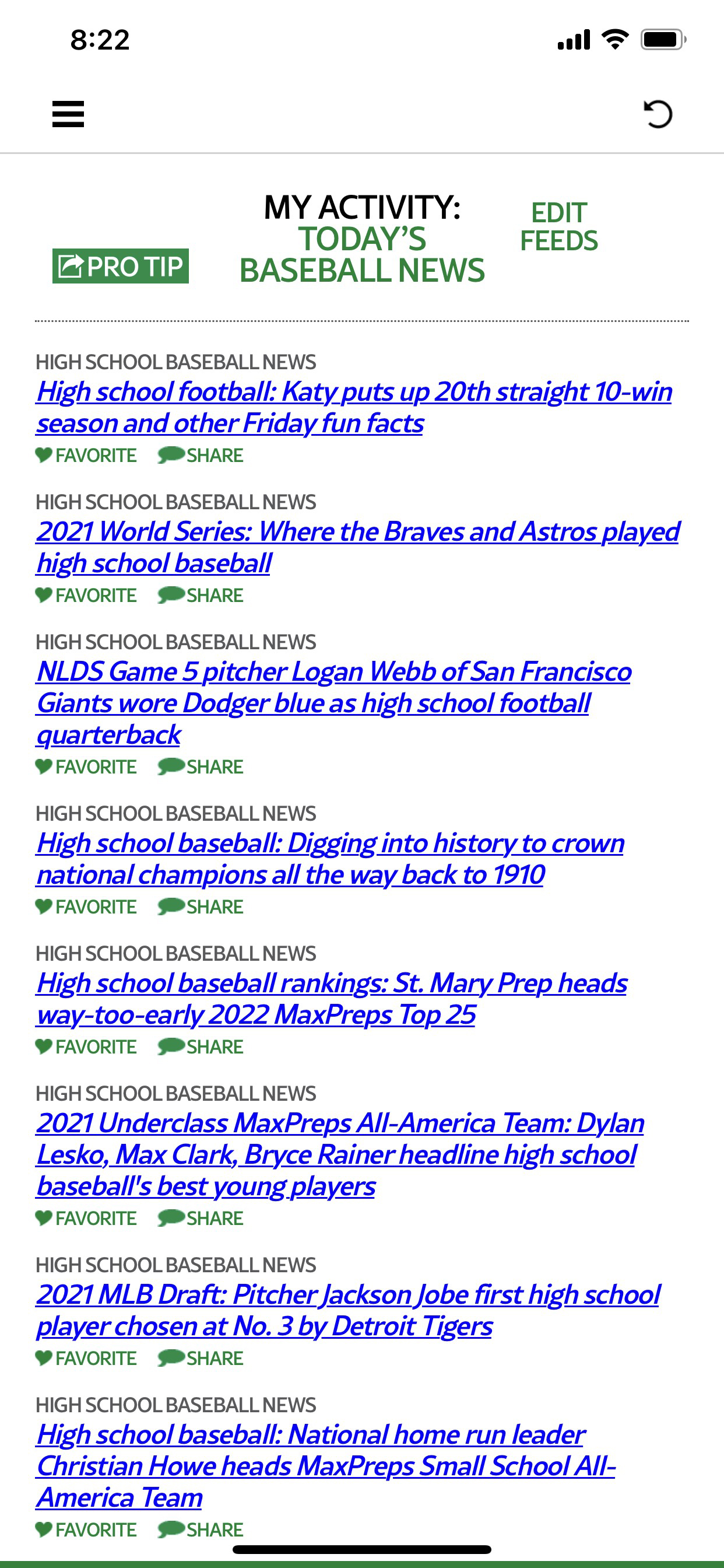The width and height of the screenshot is (724, 1568).
Task: Read the Jackson Jobe MLB Draft story
Action: click(x=347, y=1310)
